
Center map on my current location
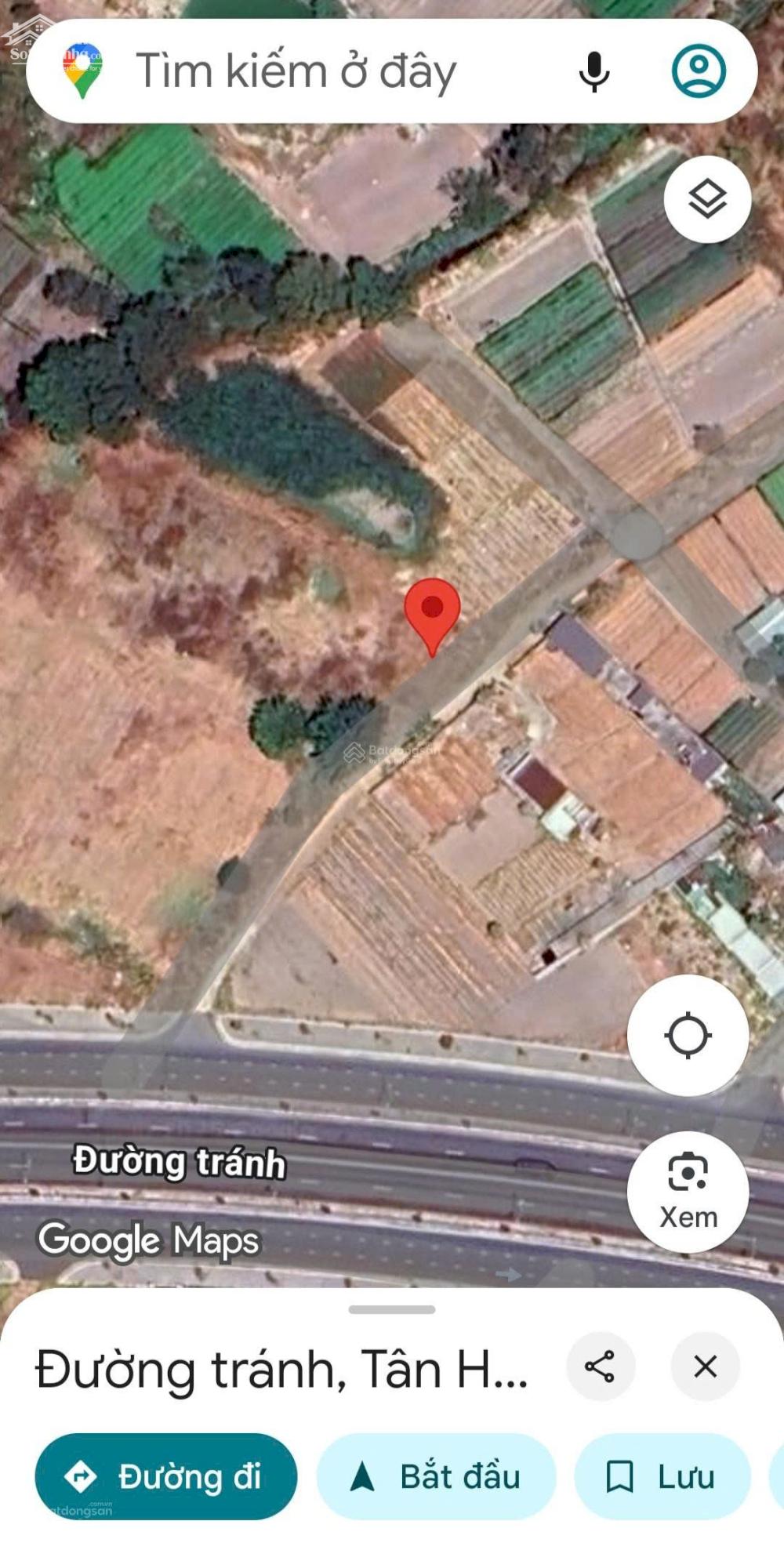tap(688, 1035)
